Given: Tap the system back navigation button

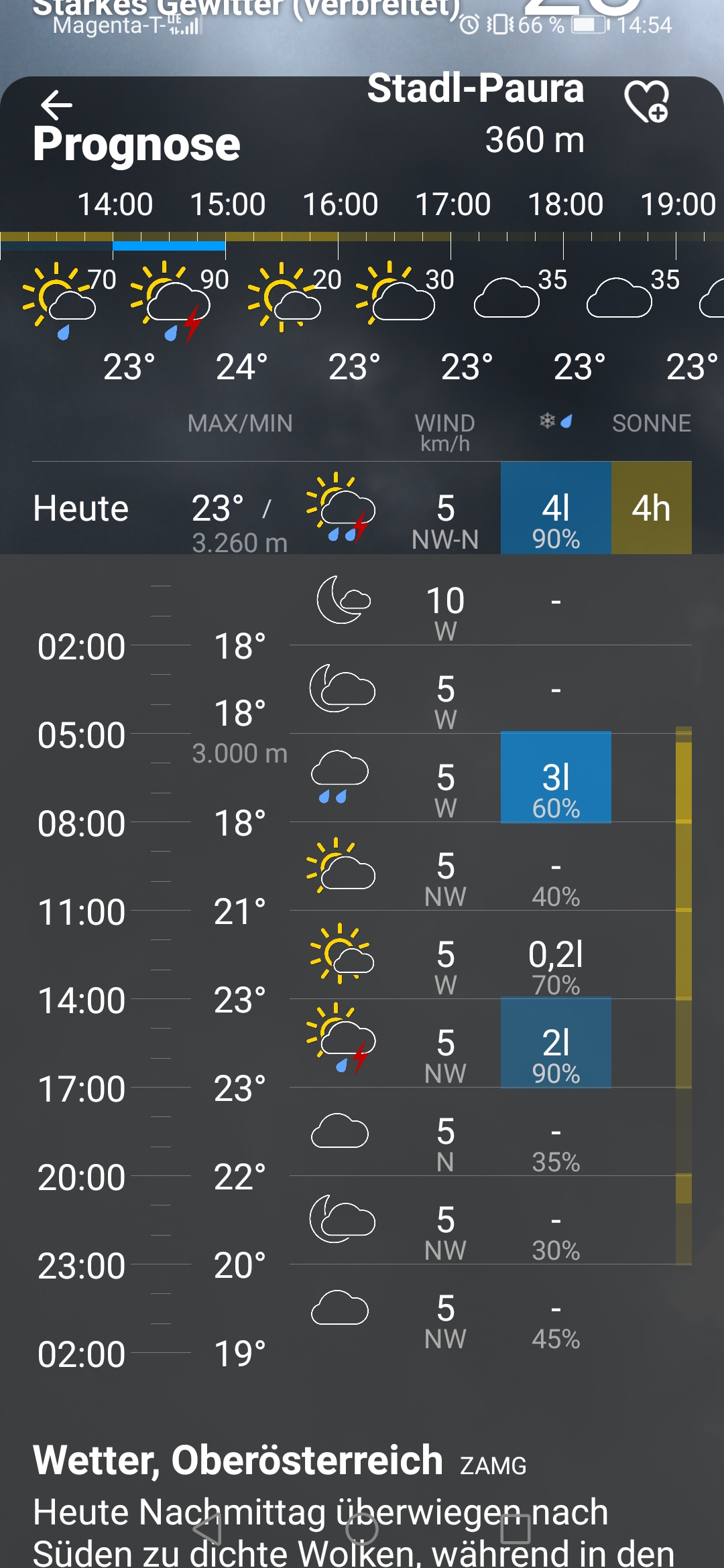Looking at the screenshot, I should point(208,1529).
